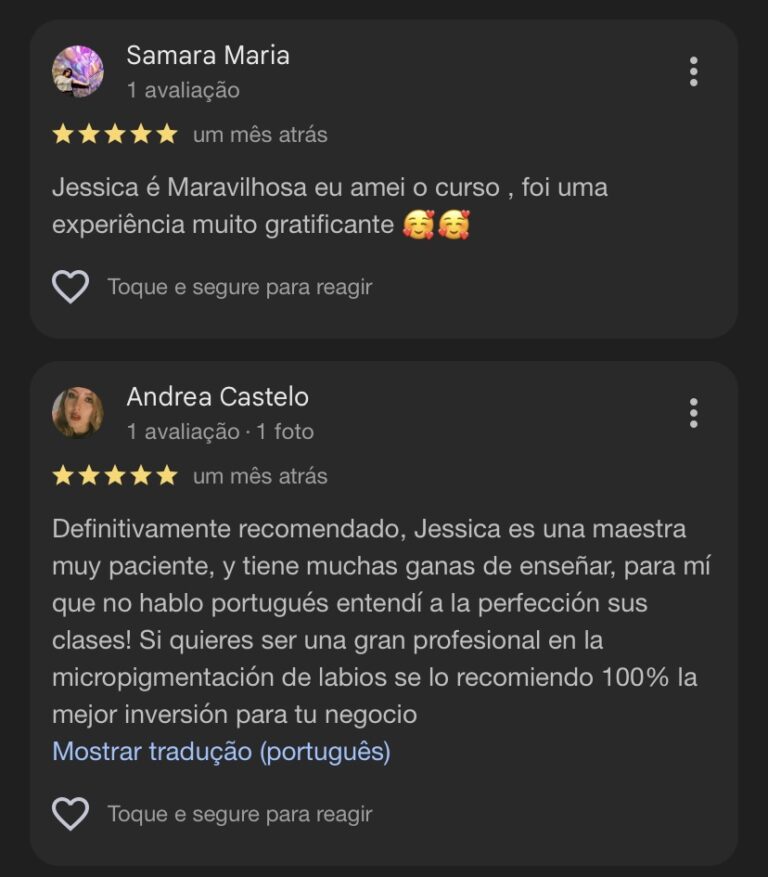View reviewer name Andrea Castelo's profile

click(x=218, y=397)
